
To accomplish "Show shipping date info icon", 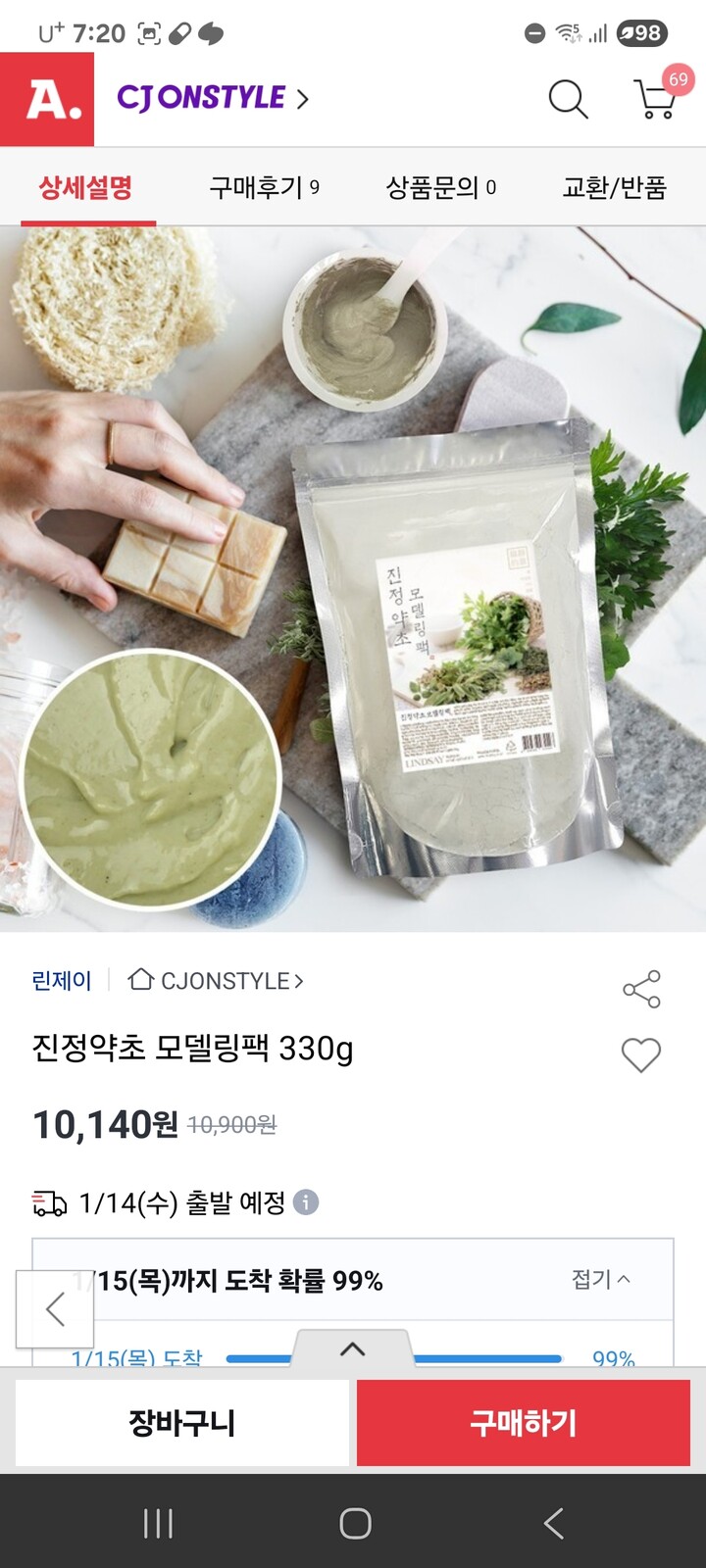I will point(306,1201).
